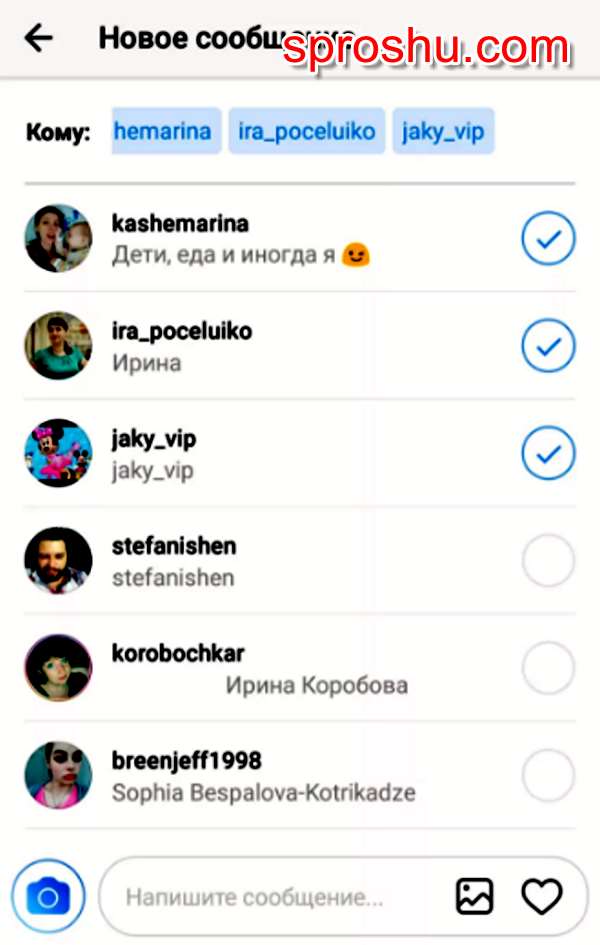600x945 pixels.
Task: Deselect jaky_vip checkbox in list
Action: click(x=548, y=454)
